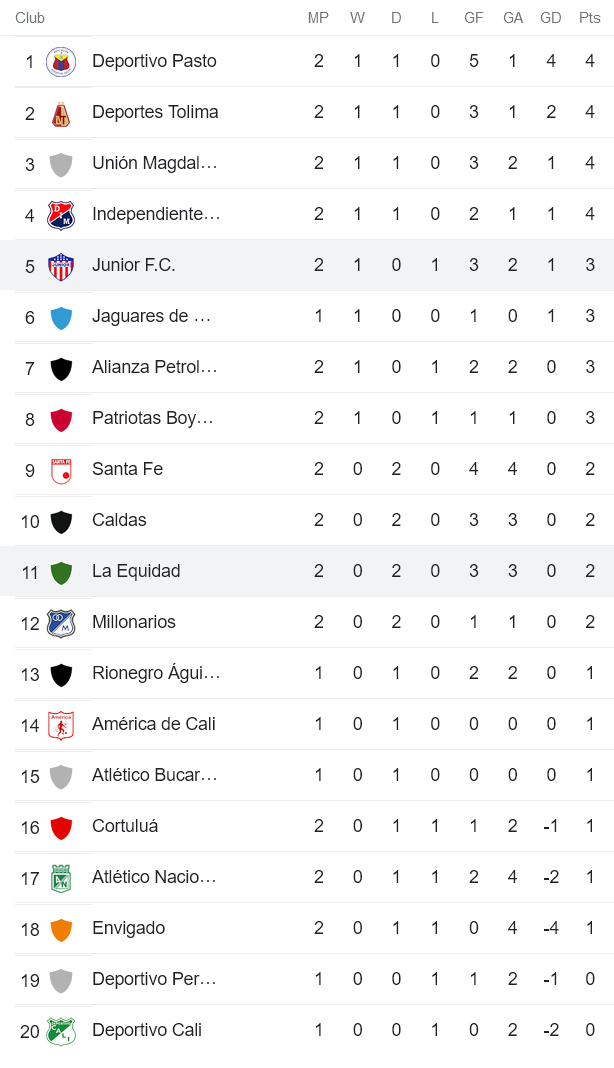Select the Deportivo Per row

(x=154, y=979)
